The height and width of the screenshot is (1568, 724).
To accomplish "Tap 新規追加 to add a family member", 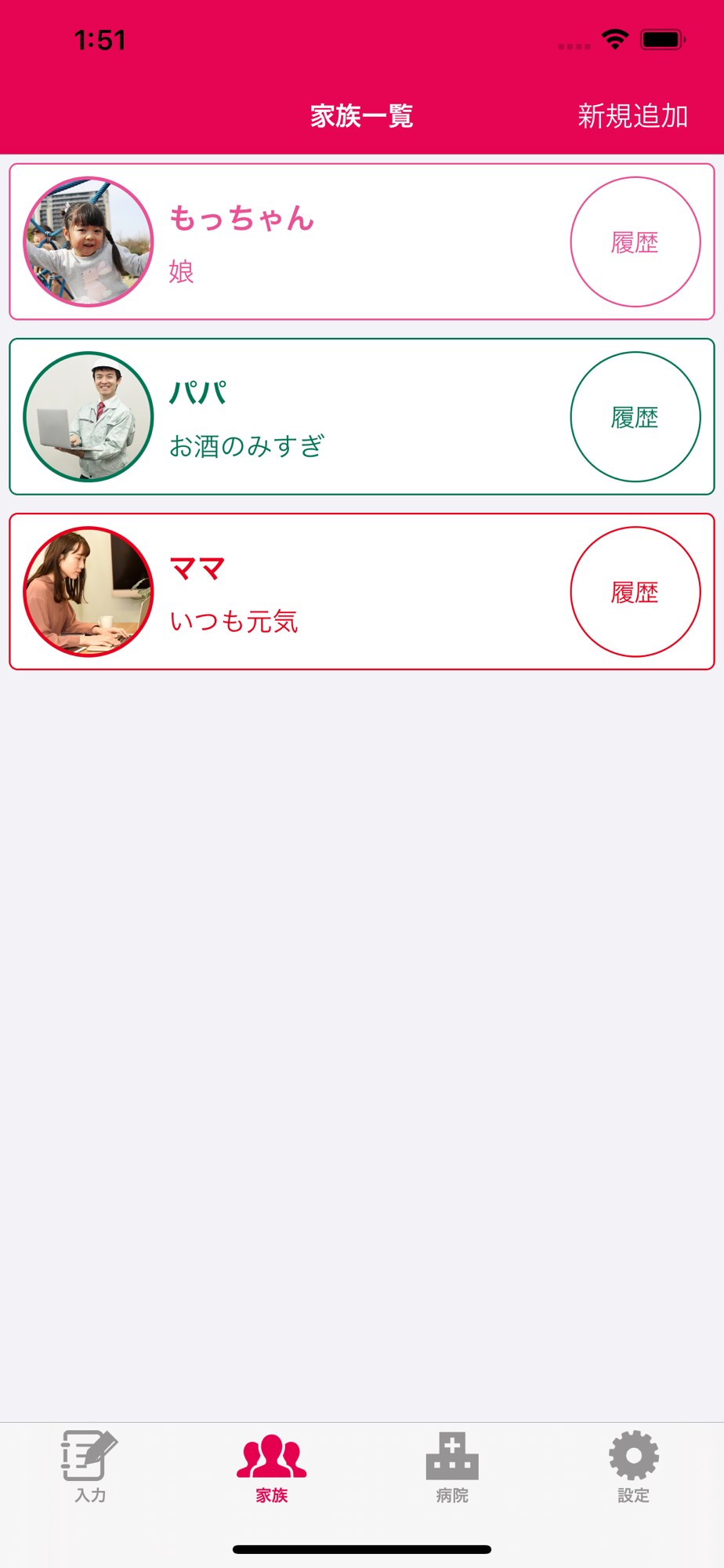I will [632, 116].
